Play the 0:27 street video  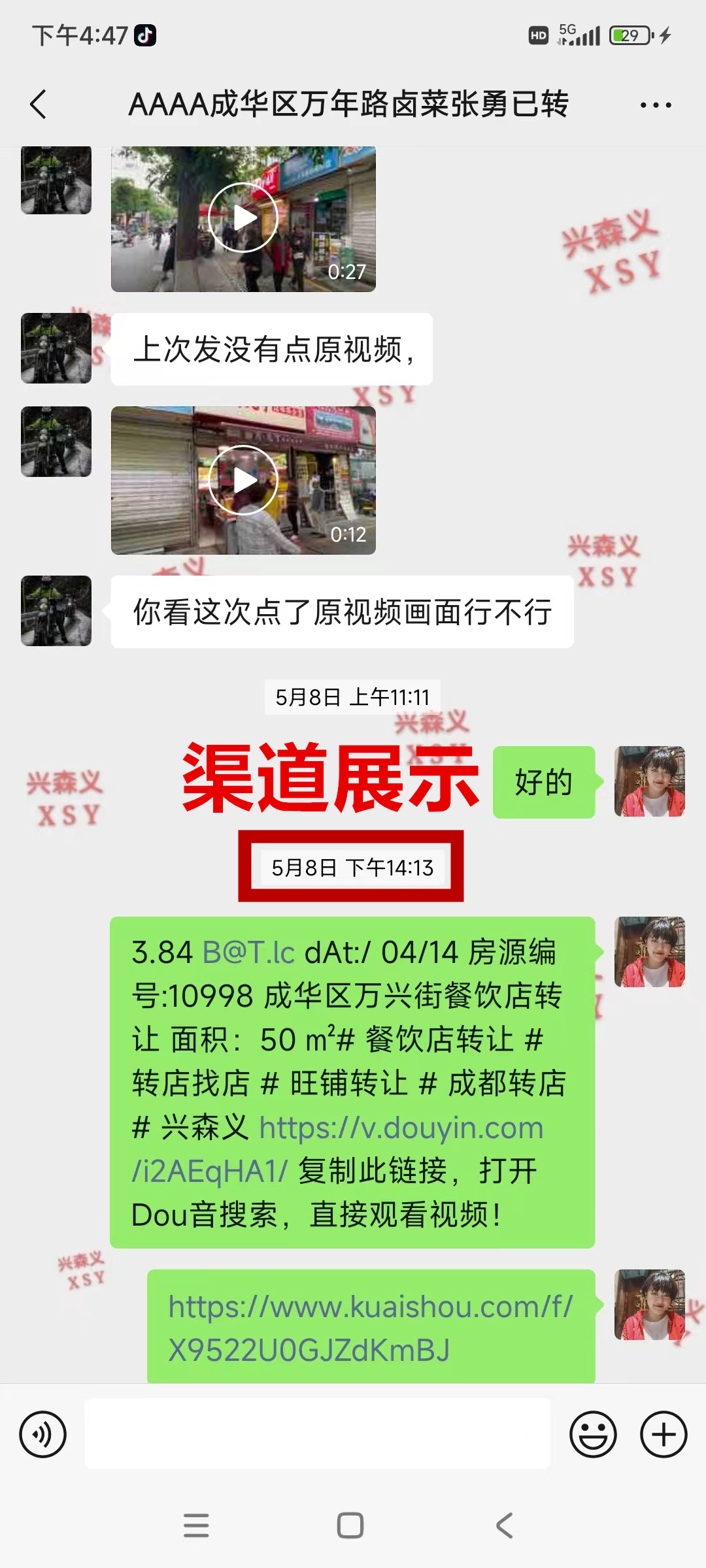(243, 218)
